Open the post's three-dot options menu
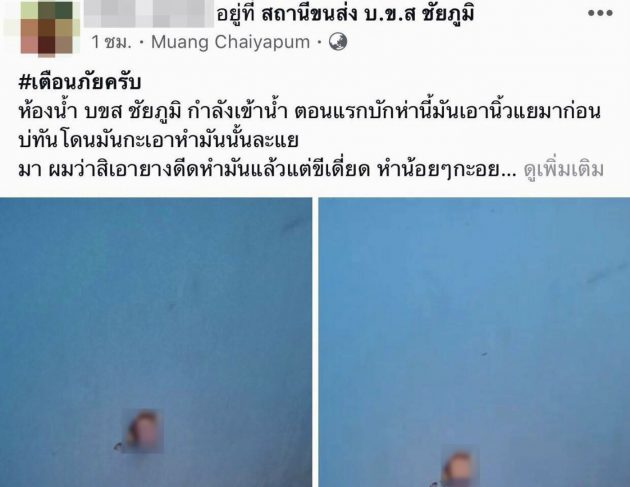 pyautogui.click(x=598, y=14)
